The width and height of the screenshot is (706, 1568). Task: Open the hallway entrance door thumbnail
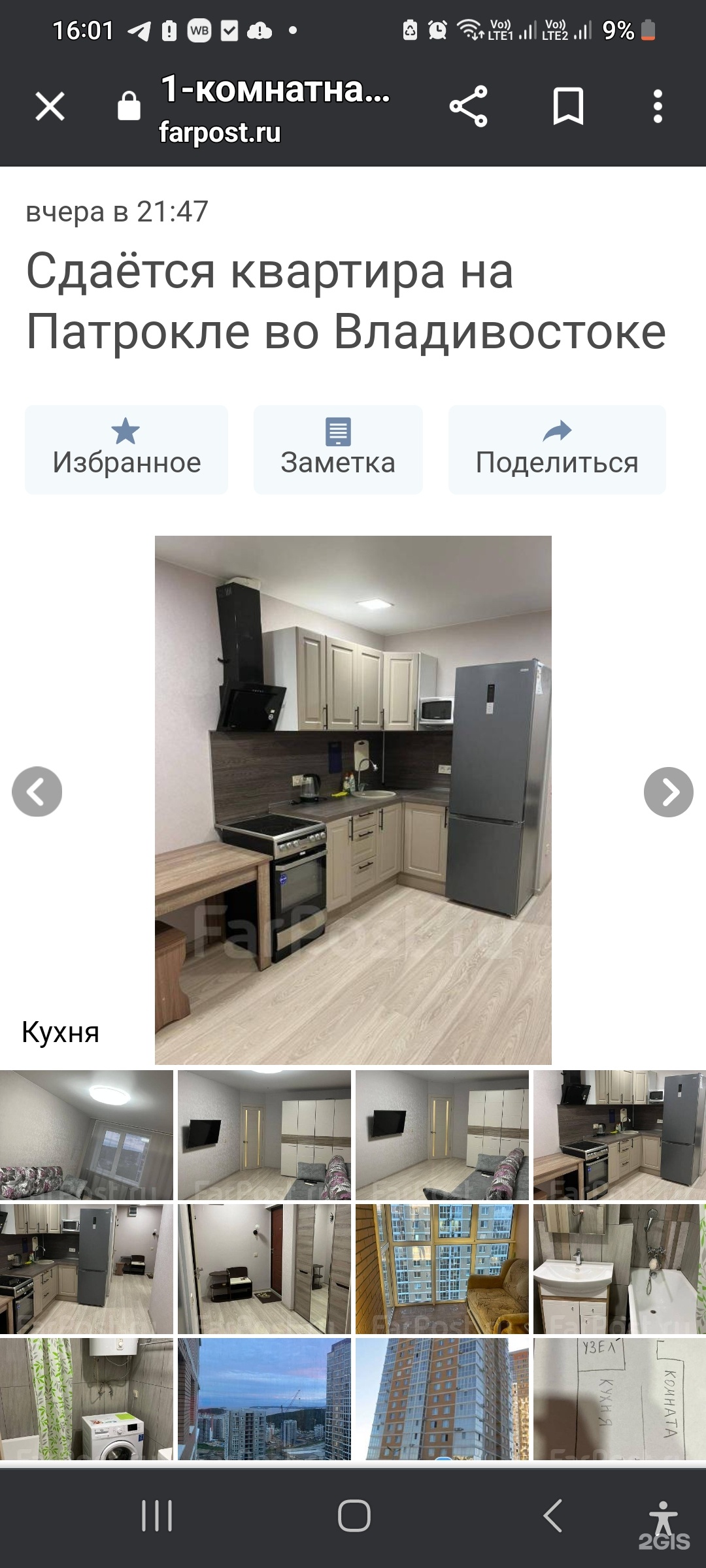click(264, 1269)
